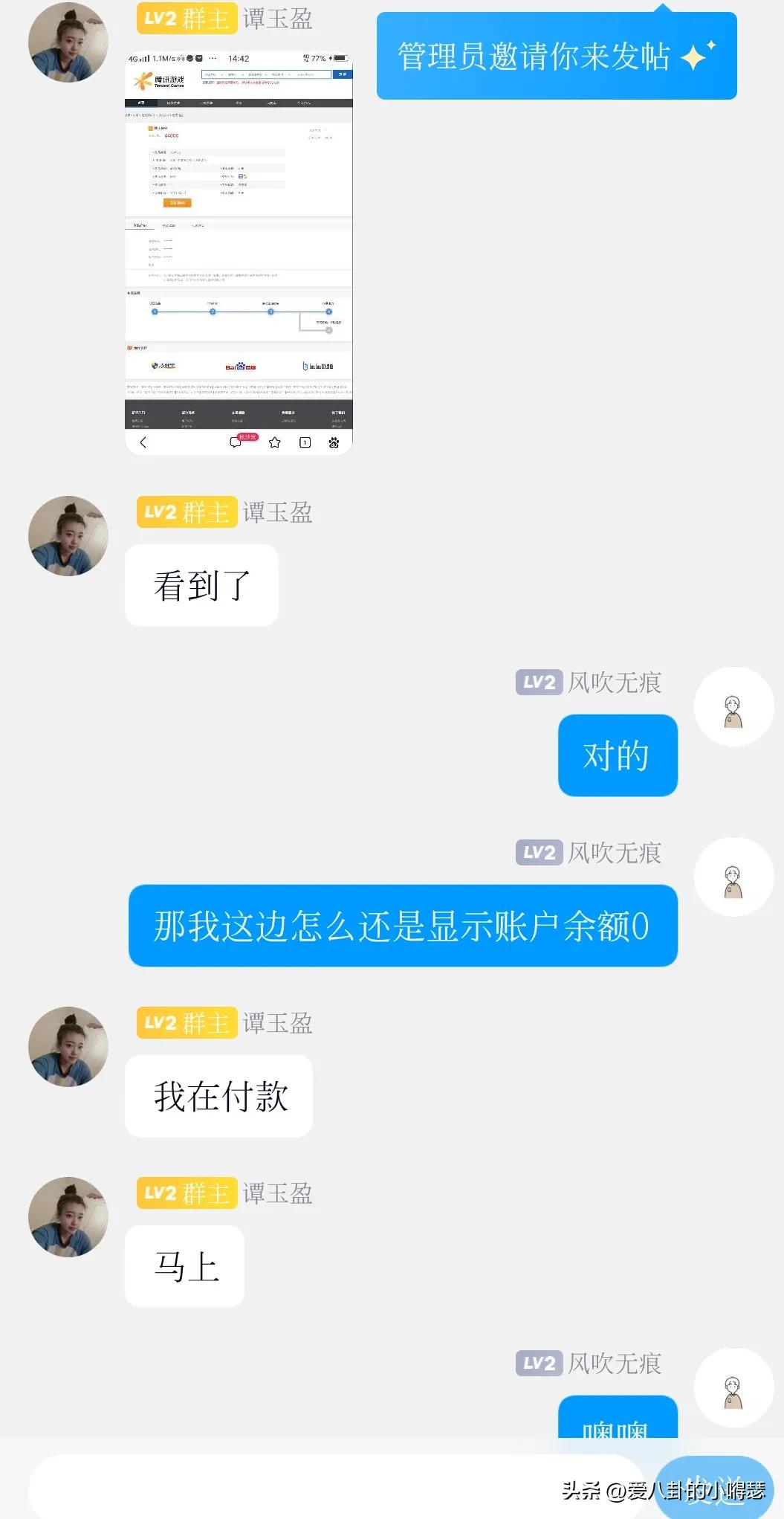The width and height of the screenshot is (784, 1519).
Task: Tap the back arrow in the browser toolbar
Action: click(143, 442)
